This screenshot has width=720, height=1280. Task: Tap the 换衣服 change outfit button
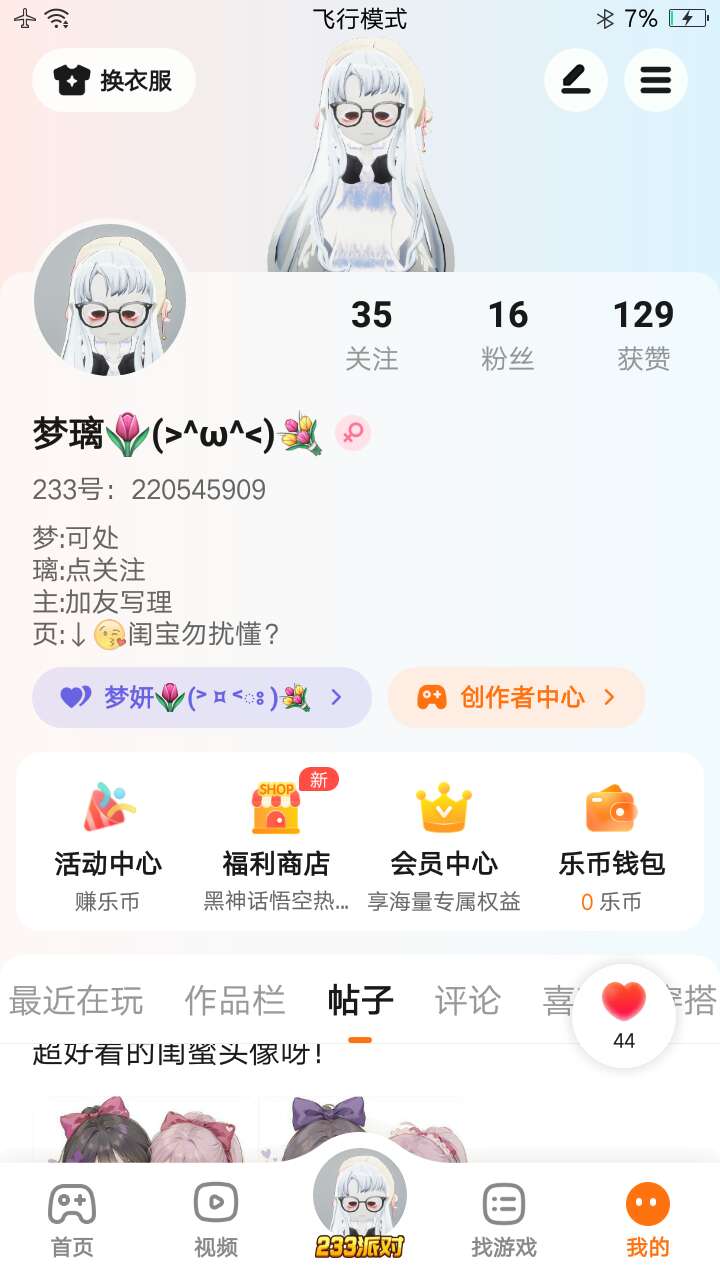(113, 80)
